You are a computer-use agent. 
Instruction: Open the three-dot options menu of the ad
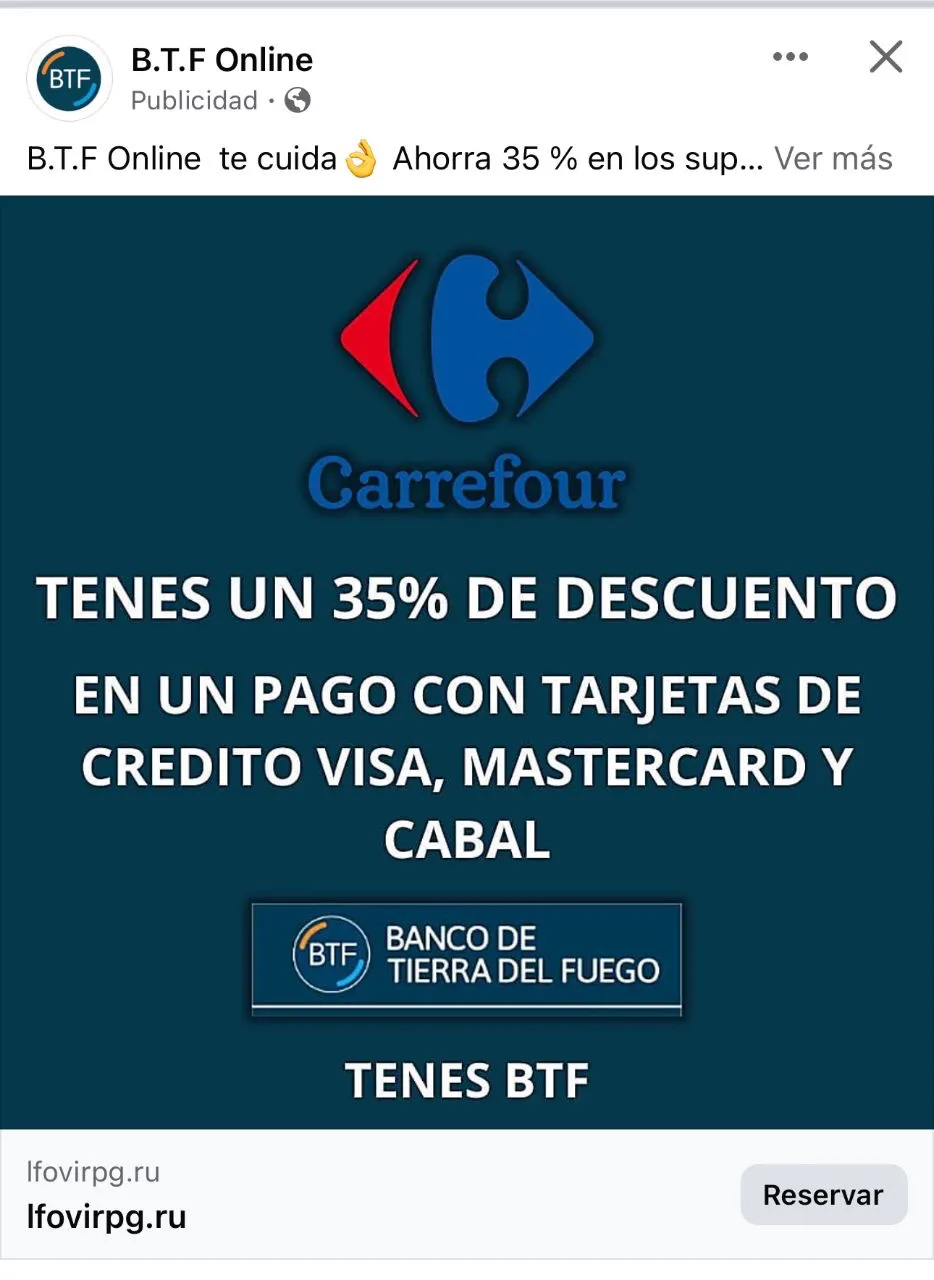pos(790,58)
